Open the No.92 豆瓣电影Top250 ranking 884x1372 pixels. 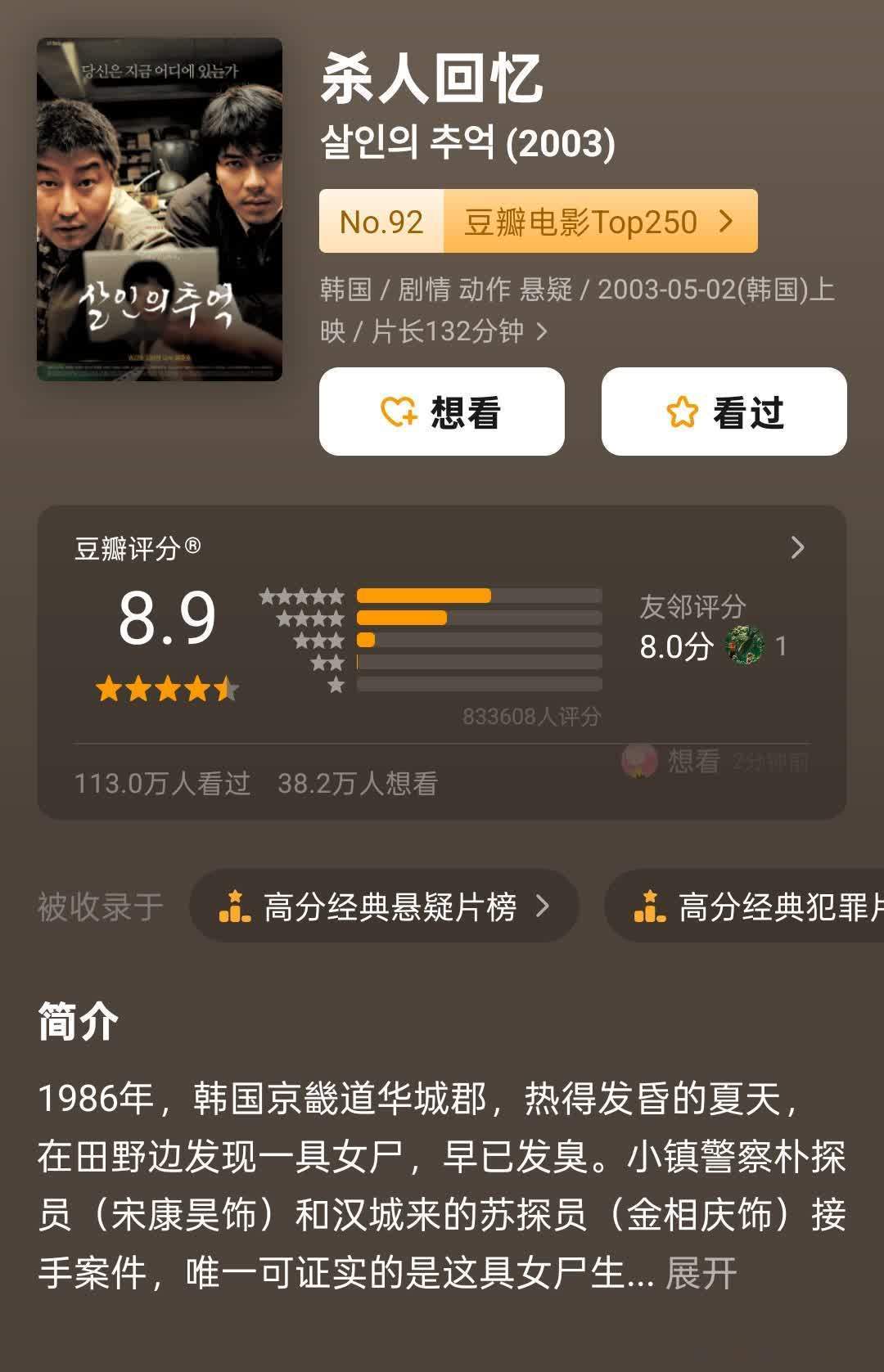coord(538,222)
